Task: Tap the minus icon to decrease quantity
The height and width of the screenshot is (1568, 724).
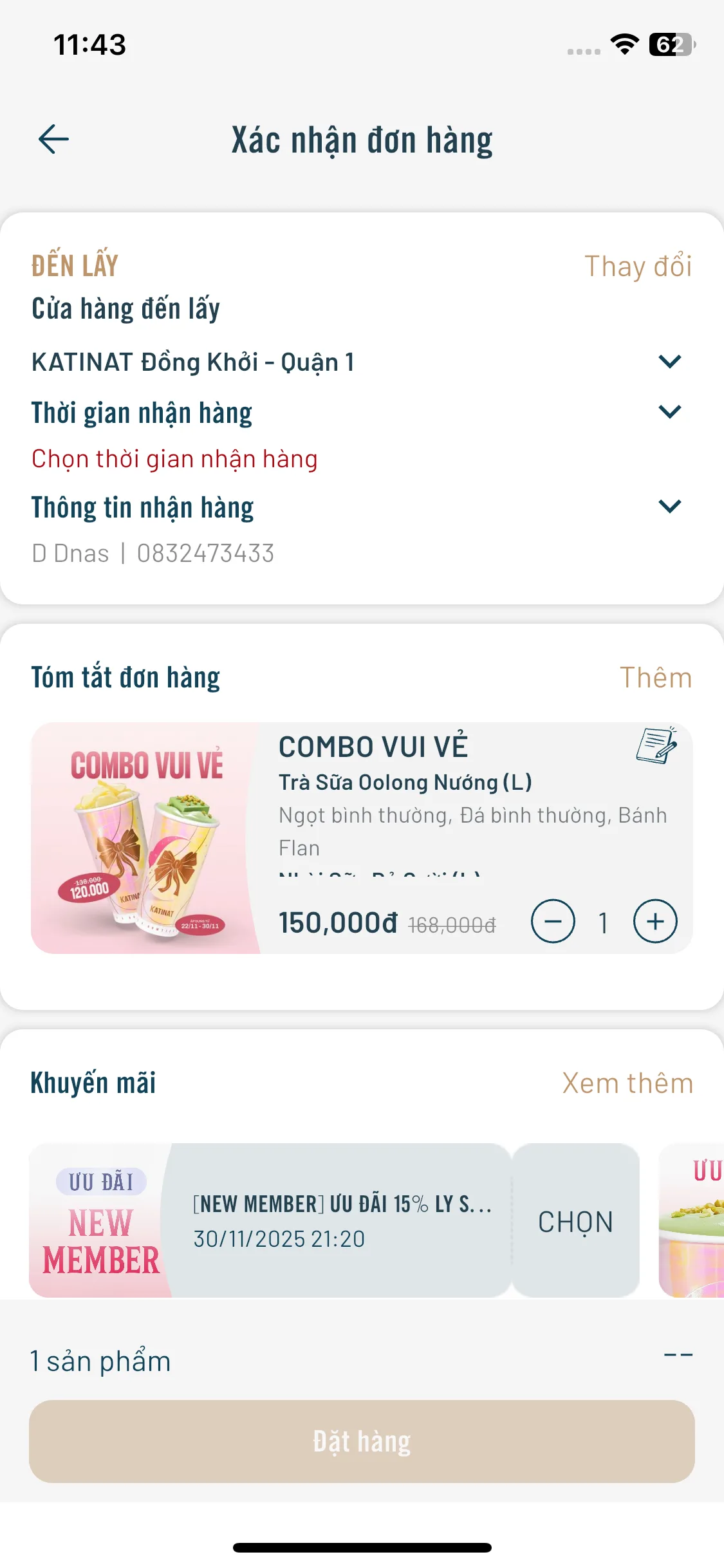Action: (554, 922)
